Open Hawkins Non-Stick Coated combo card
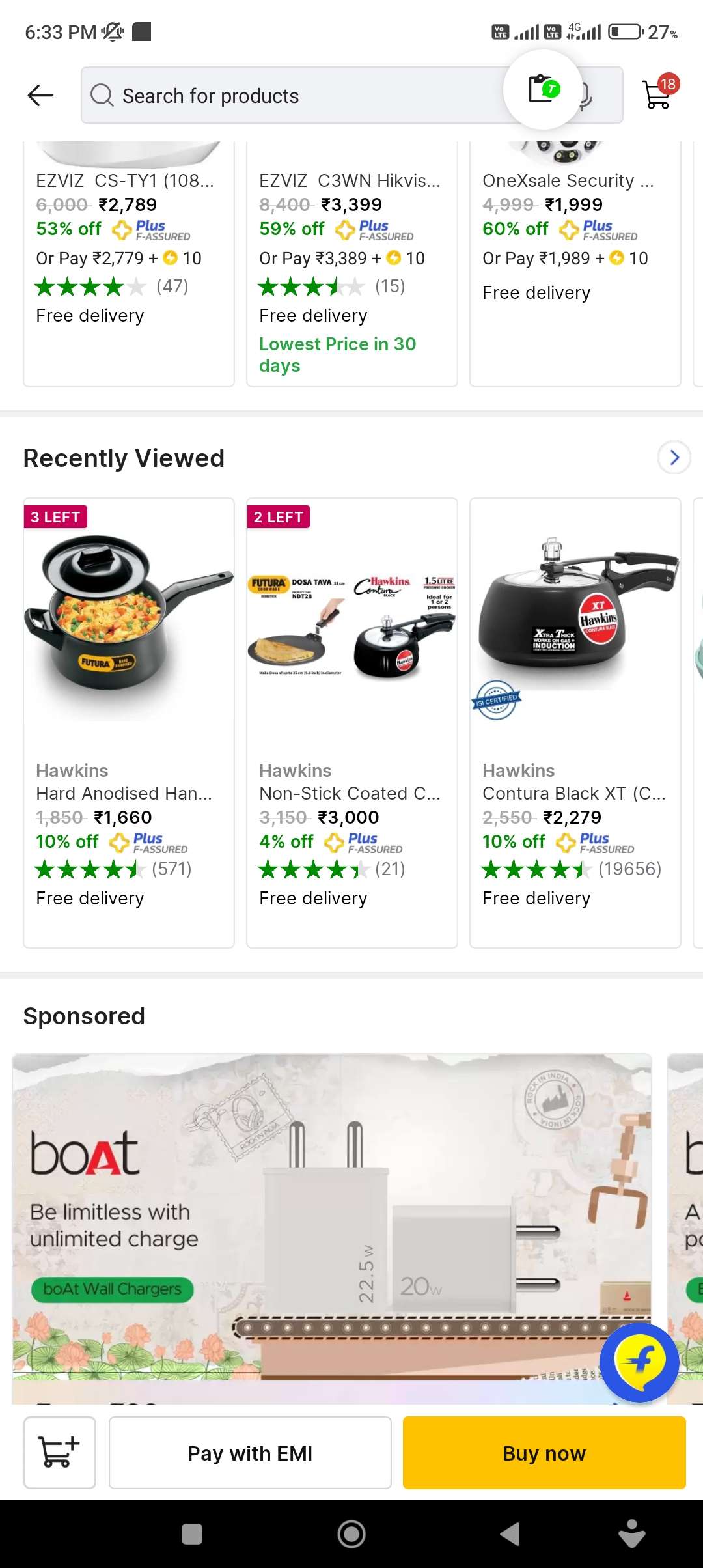This screenshot has height=1568, width=703. (x=351, y=723)
